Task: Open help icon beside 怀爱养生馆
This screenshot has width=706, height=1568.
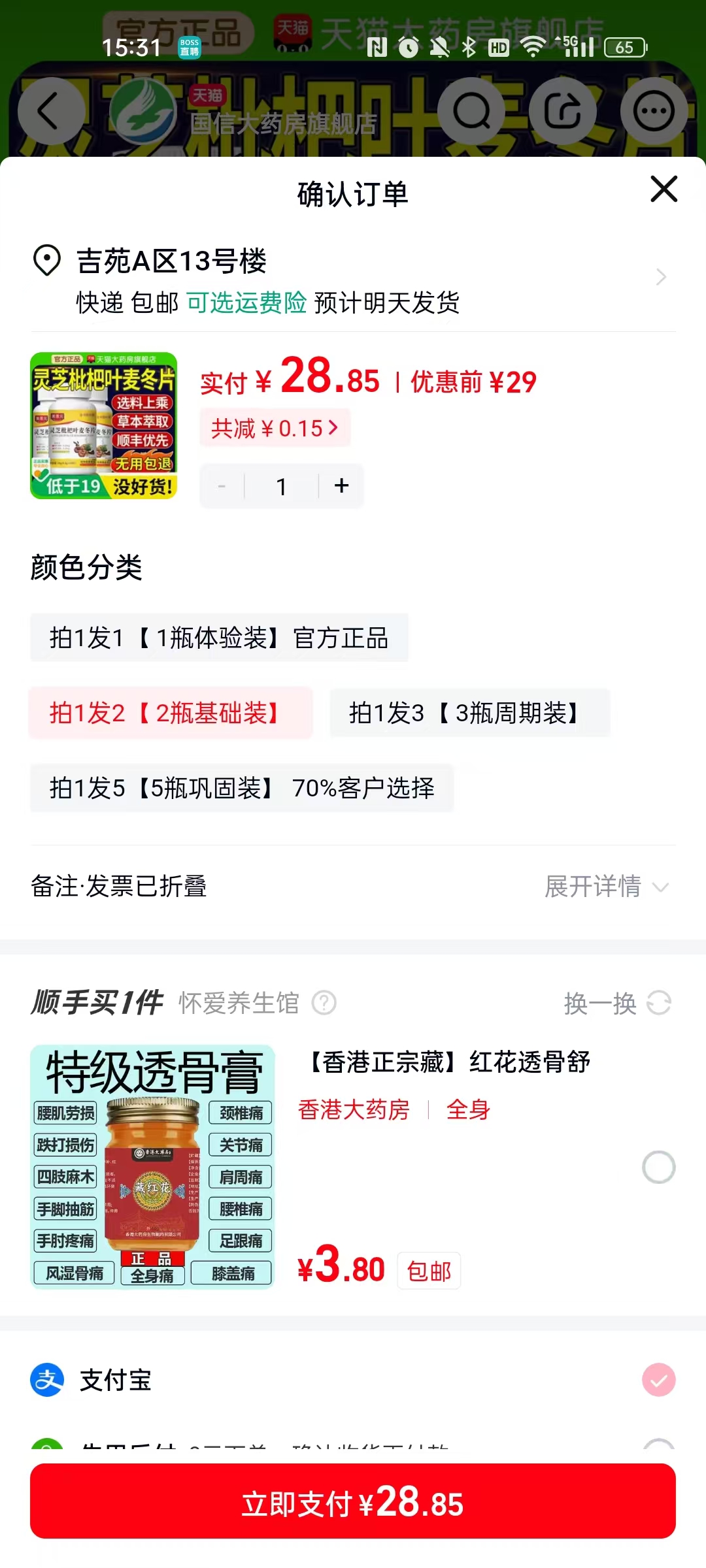Action: click(x=324, y=1003)
